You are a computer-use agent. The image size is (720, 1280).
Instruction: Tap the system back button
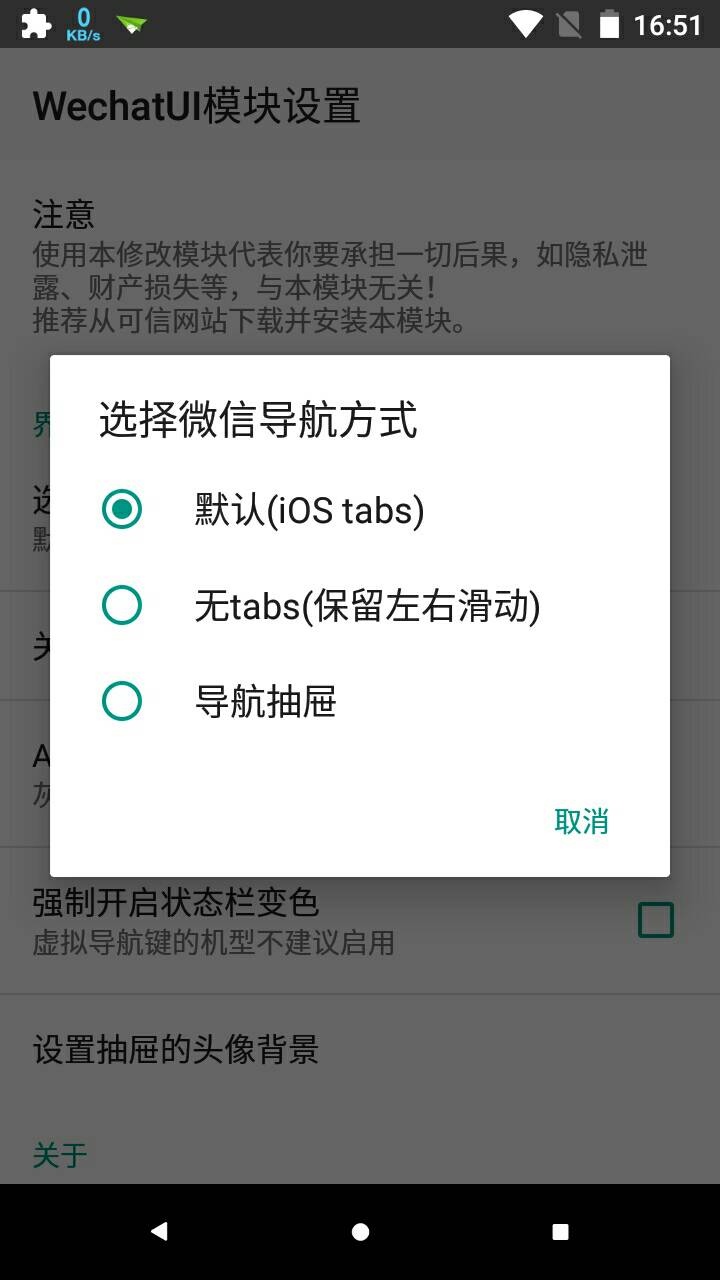[159, 1232]
